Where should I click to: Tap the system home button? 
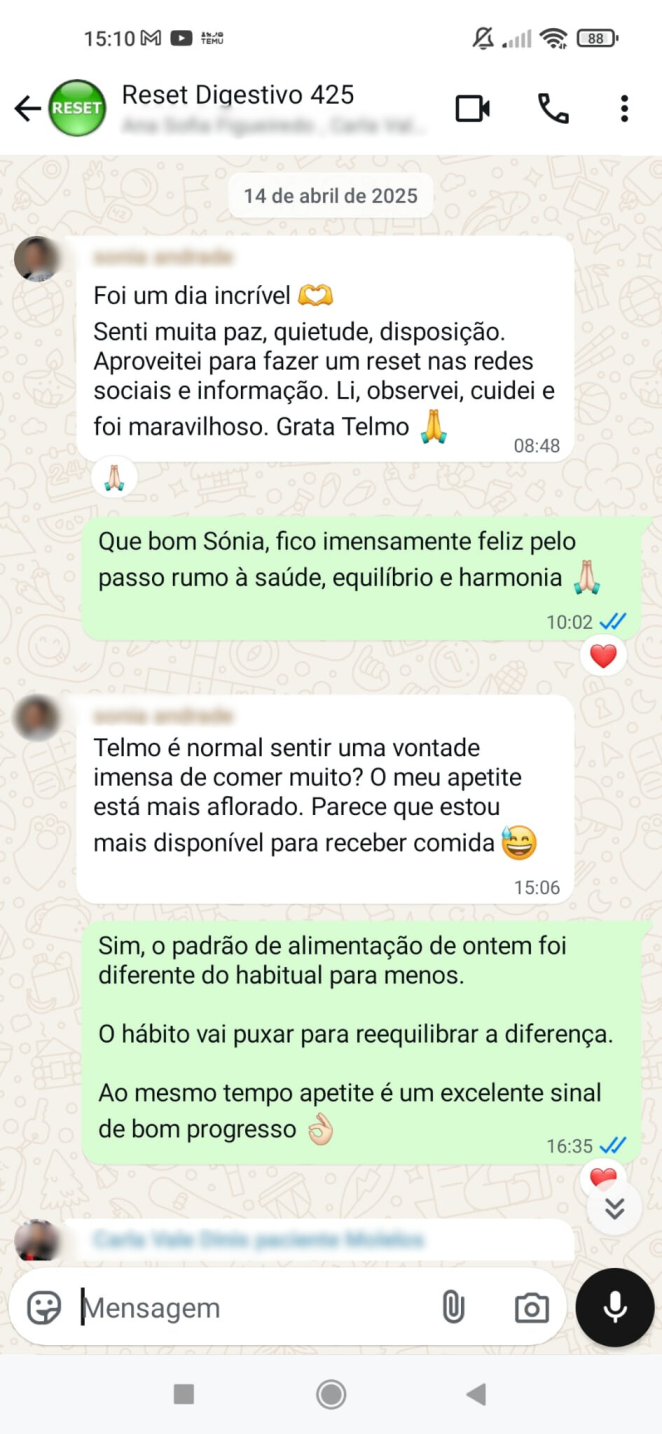(331, 1394)
